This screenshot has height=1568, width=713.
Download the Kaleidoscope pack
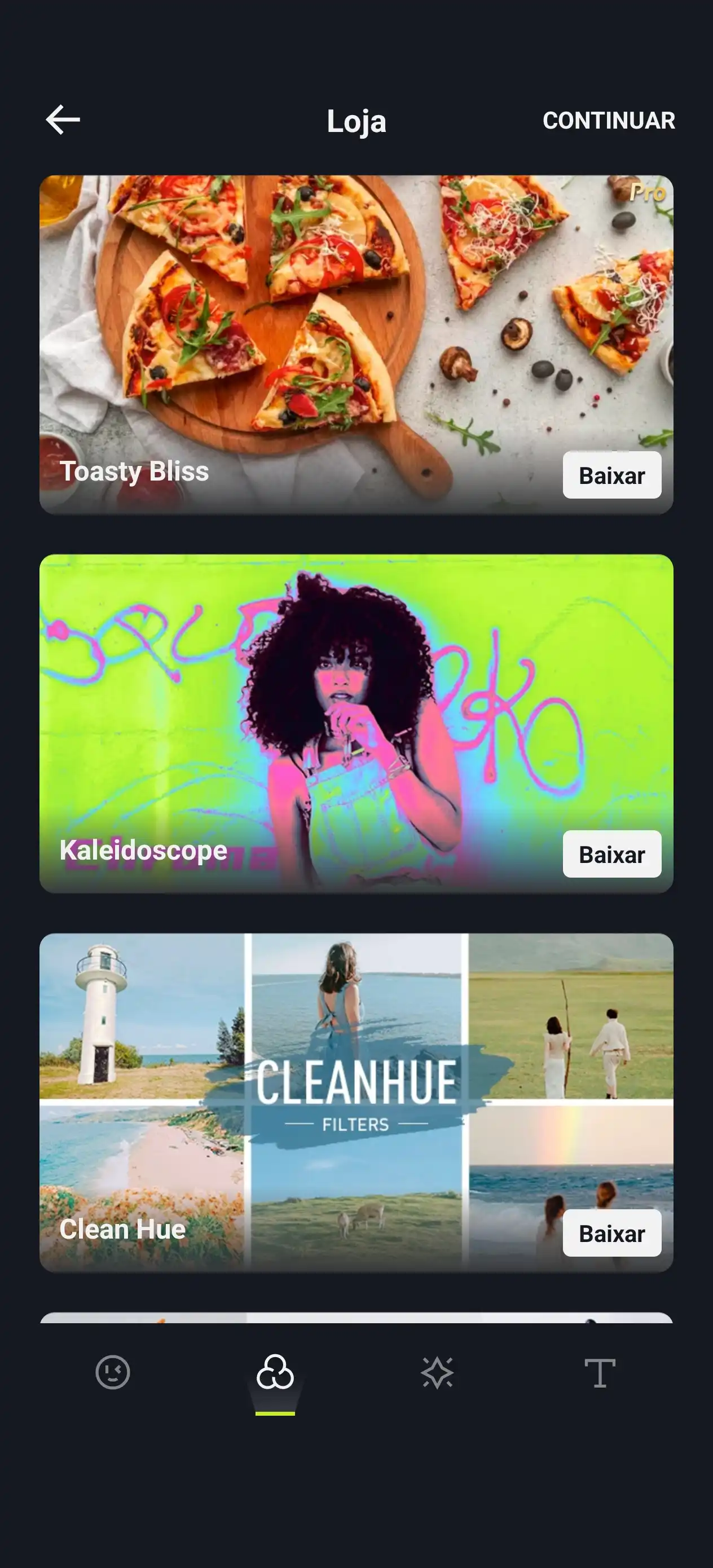pyautogui.click(x=611, y=854)
